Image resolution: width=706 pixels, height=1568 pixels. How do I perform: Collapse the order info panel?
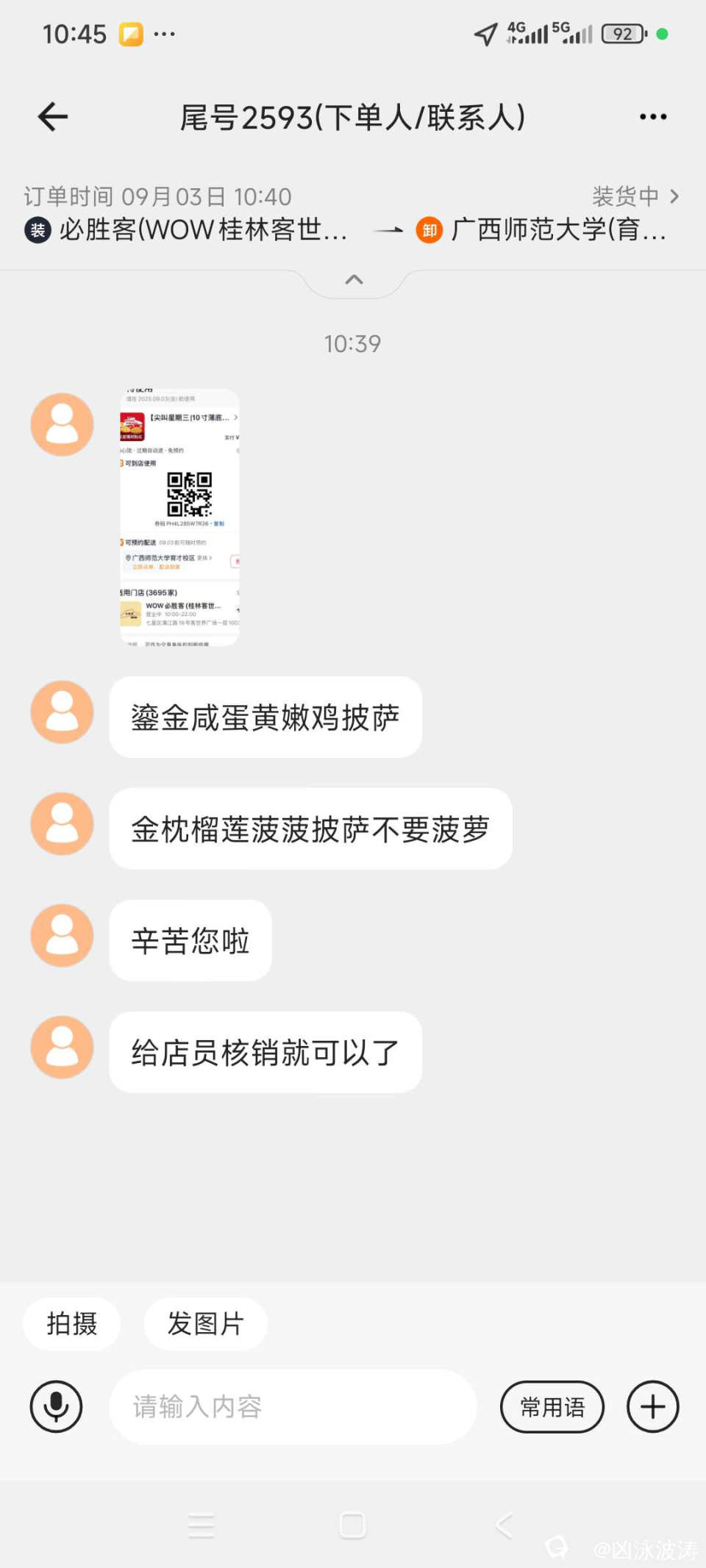tap(354, 280)
